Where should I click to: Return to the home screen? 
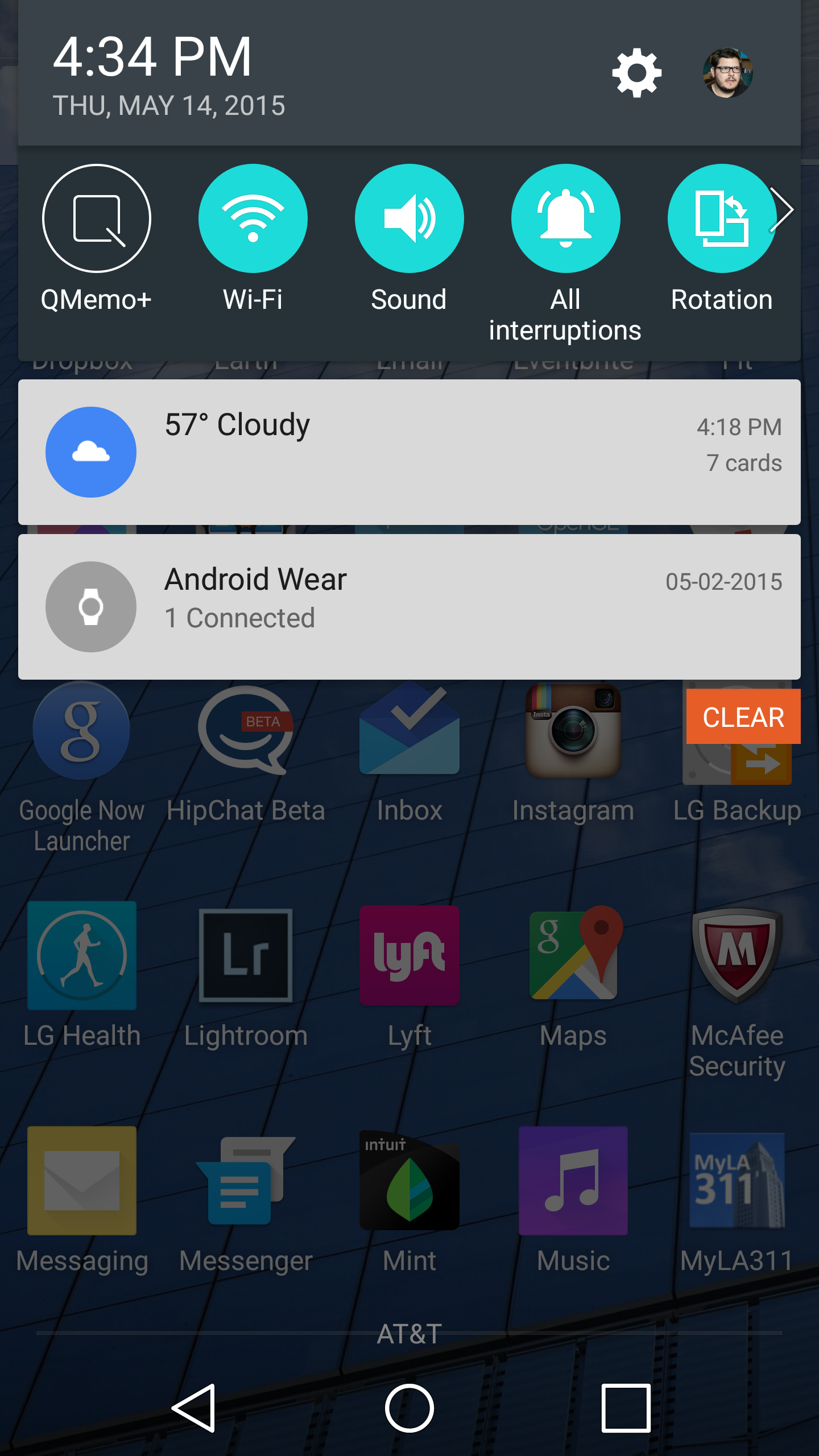409,1408
